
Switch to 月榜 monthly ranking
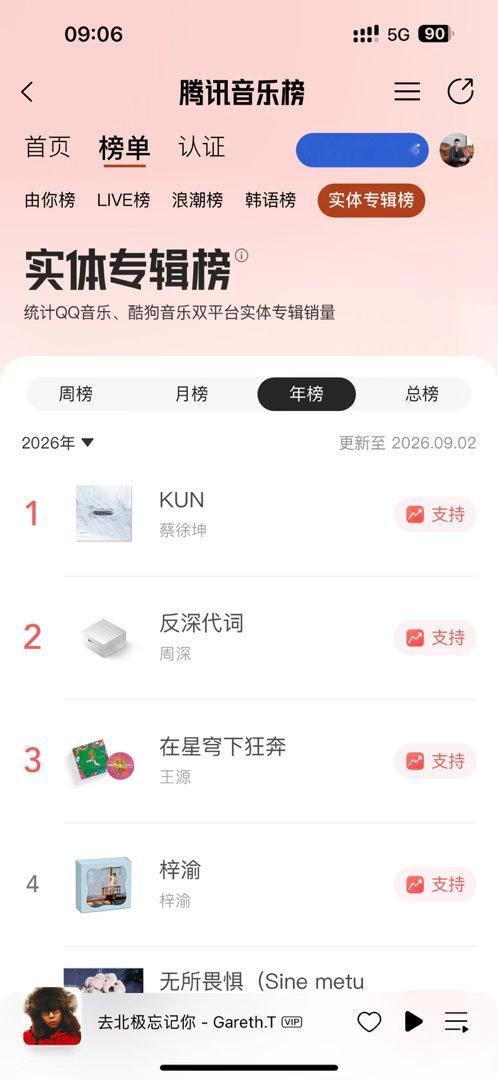(191, 394)
